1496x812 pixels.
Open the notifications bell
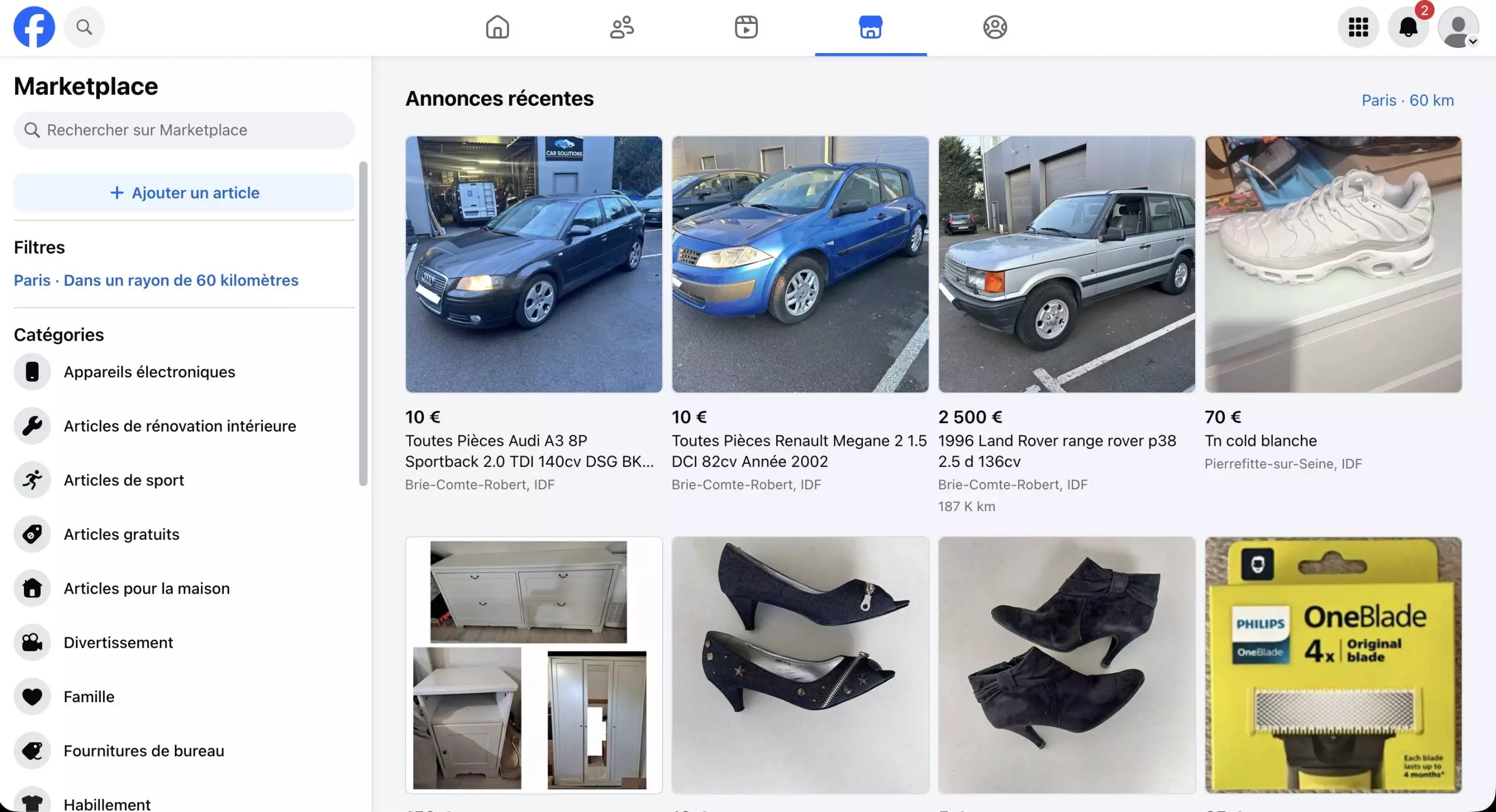(1408, 27)
